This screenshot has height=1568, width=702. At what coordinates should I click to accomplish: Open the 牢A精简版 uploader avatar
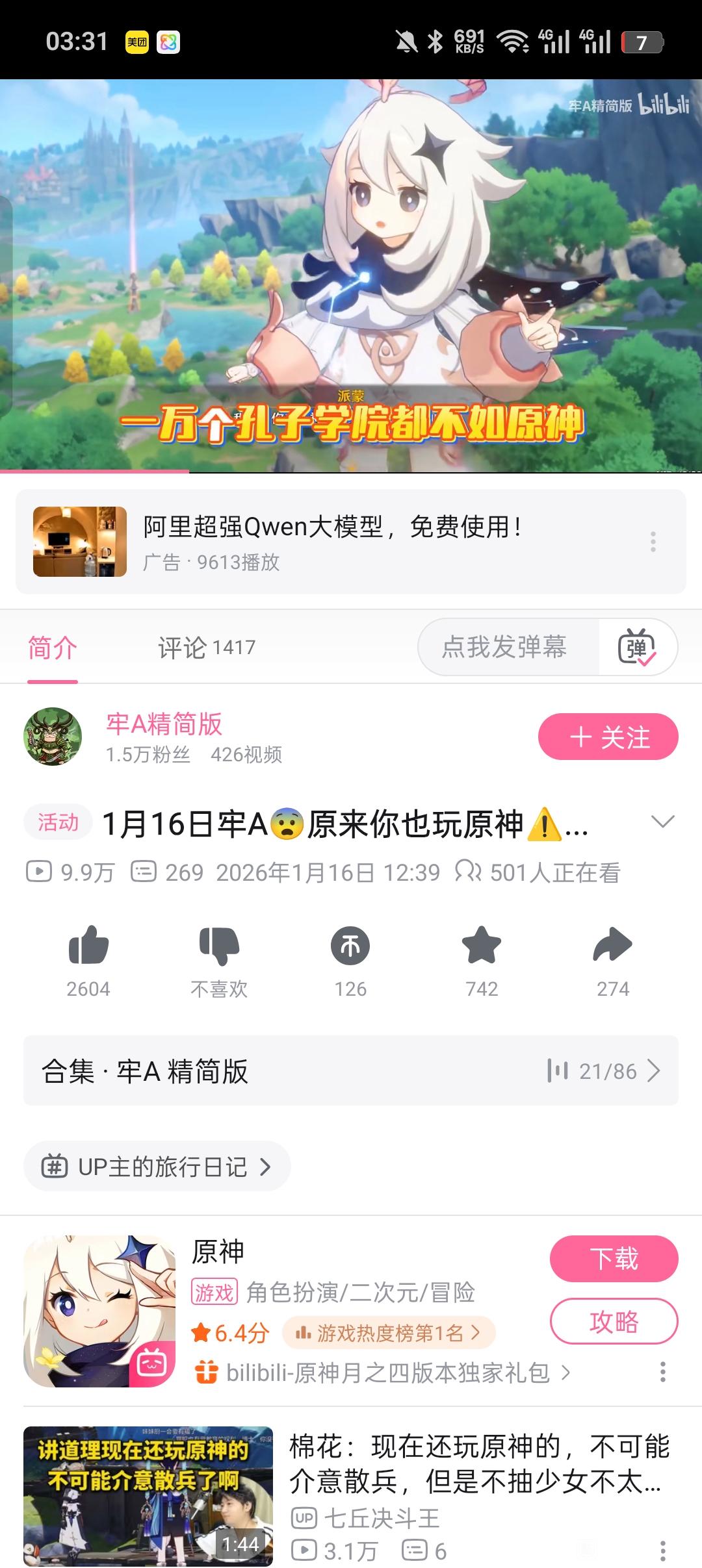53,737
